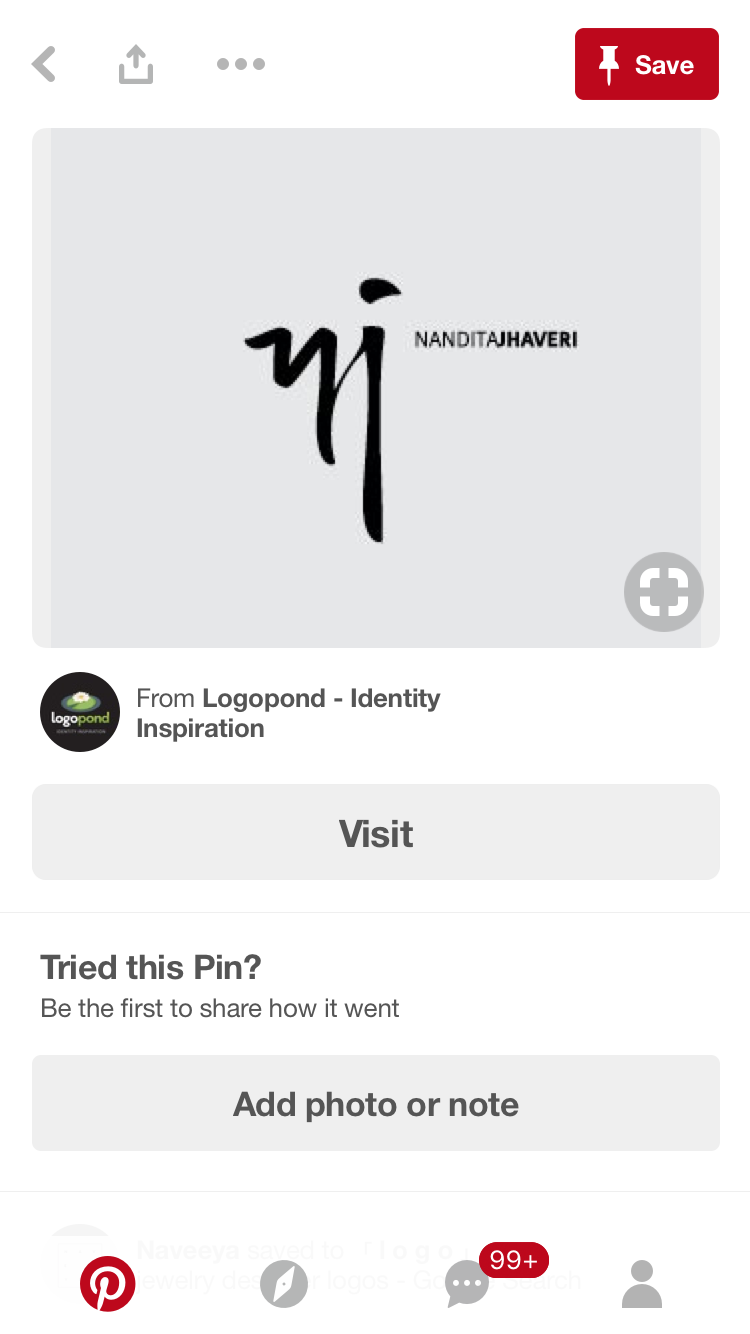Open the Logopond source profile
Screen dimensions: 750x1334
[x=80, y=712]
